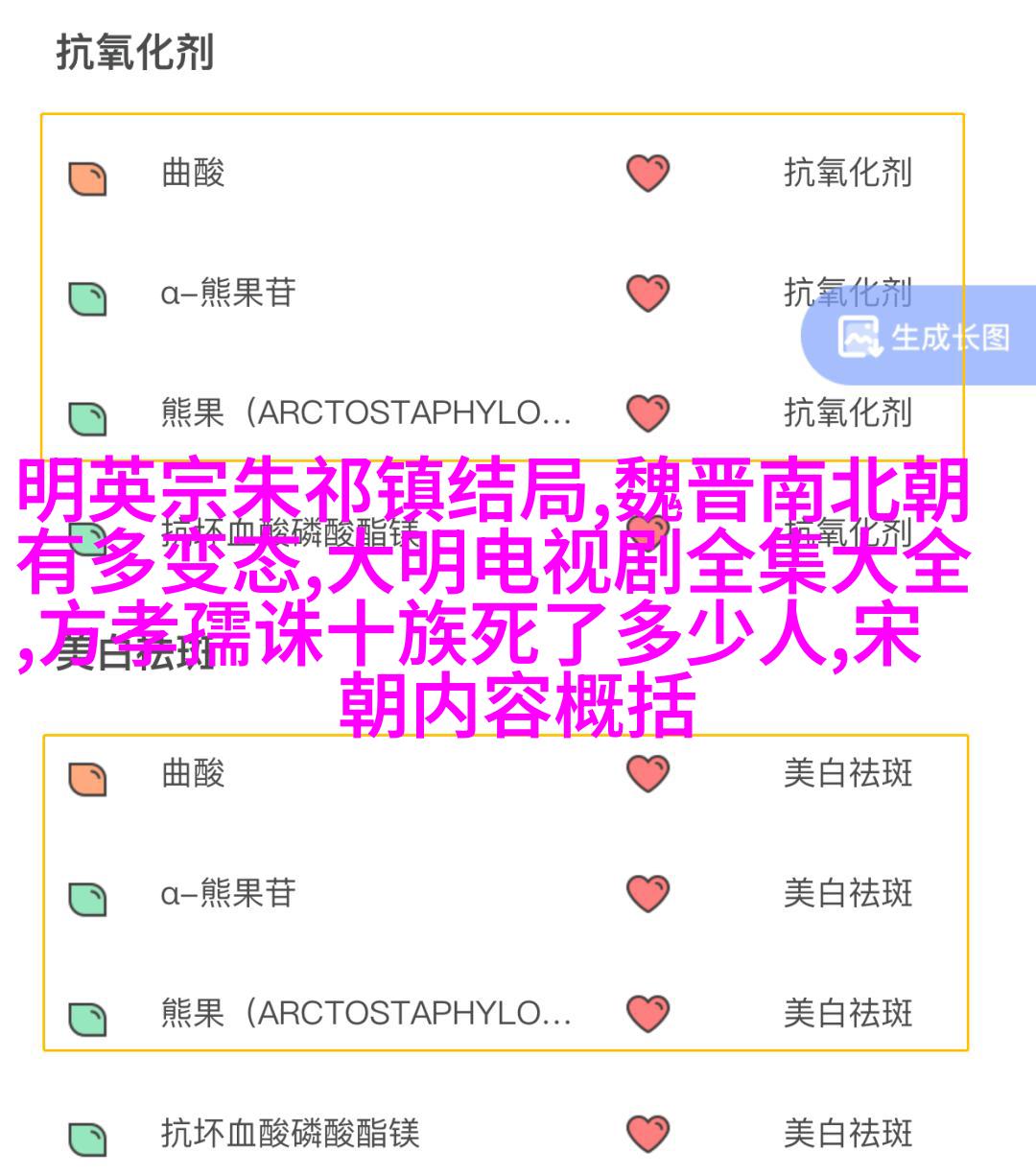Tap heart beside 熊果 in 抗氧化剂 list
1036x1176 pixels.
(647, 413)
